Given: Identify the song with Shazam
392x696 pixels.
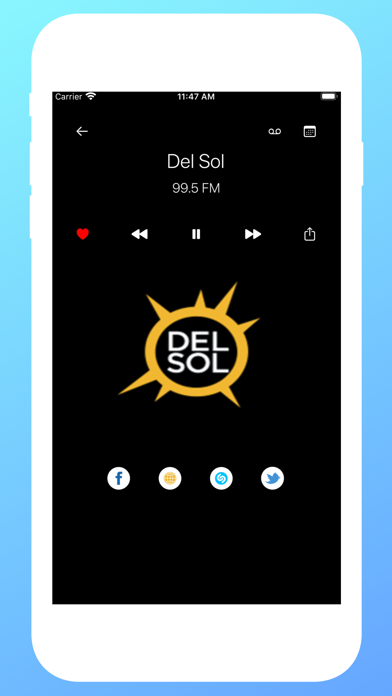Looking at the screenshot, I should pos(221,478).
